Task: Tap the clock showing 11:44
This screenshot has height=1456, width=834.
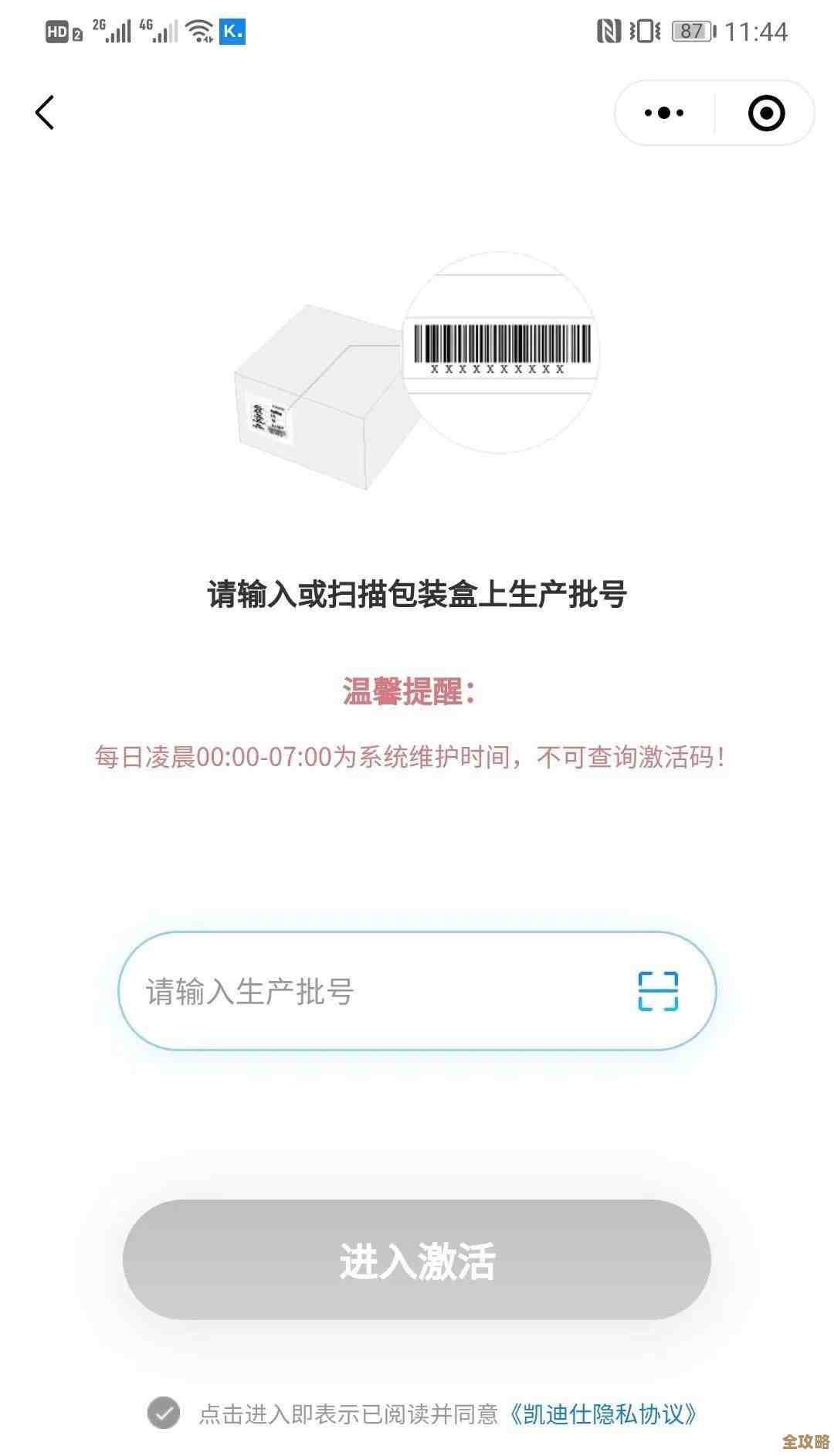Action: pyautogui.click(x=758, y=31)
